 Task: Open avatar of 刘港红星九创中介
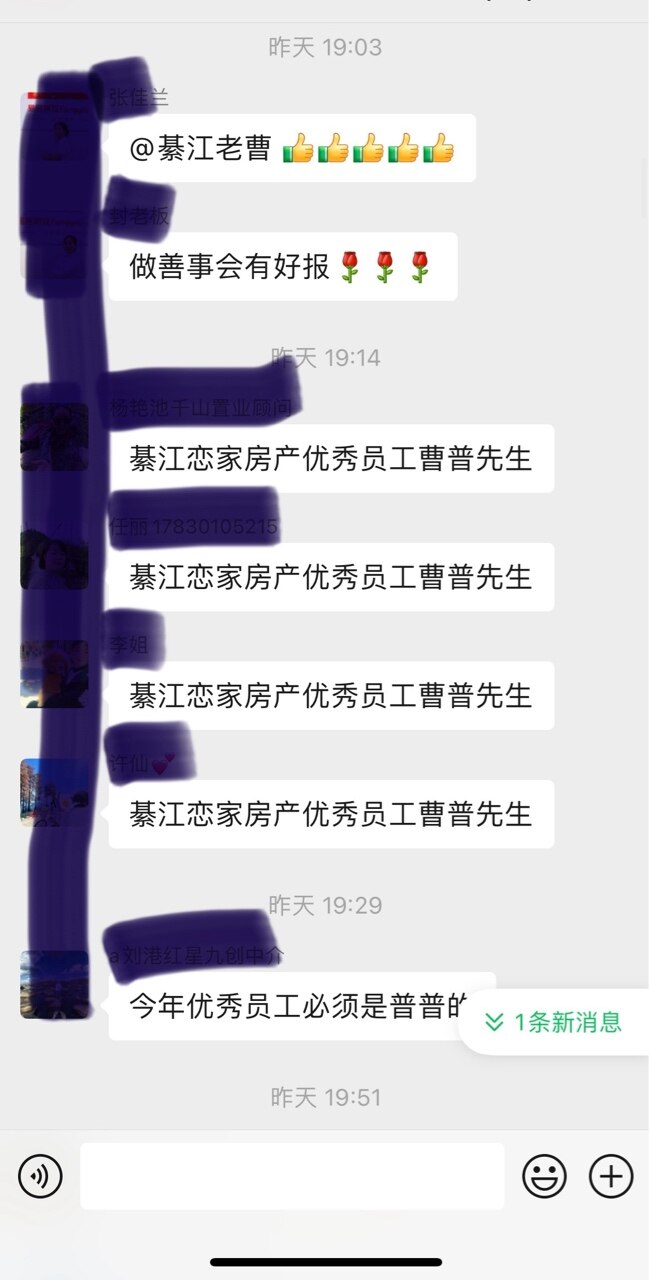tap(55, 985)
